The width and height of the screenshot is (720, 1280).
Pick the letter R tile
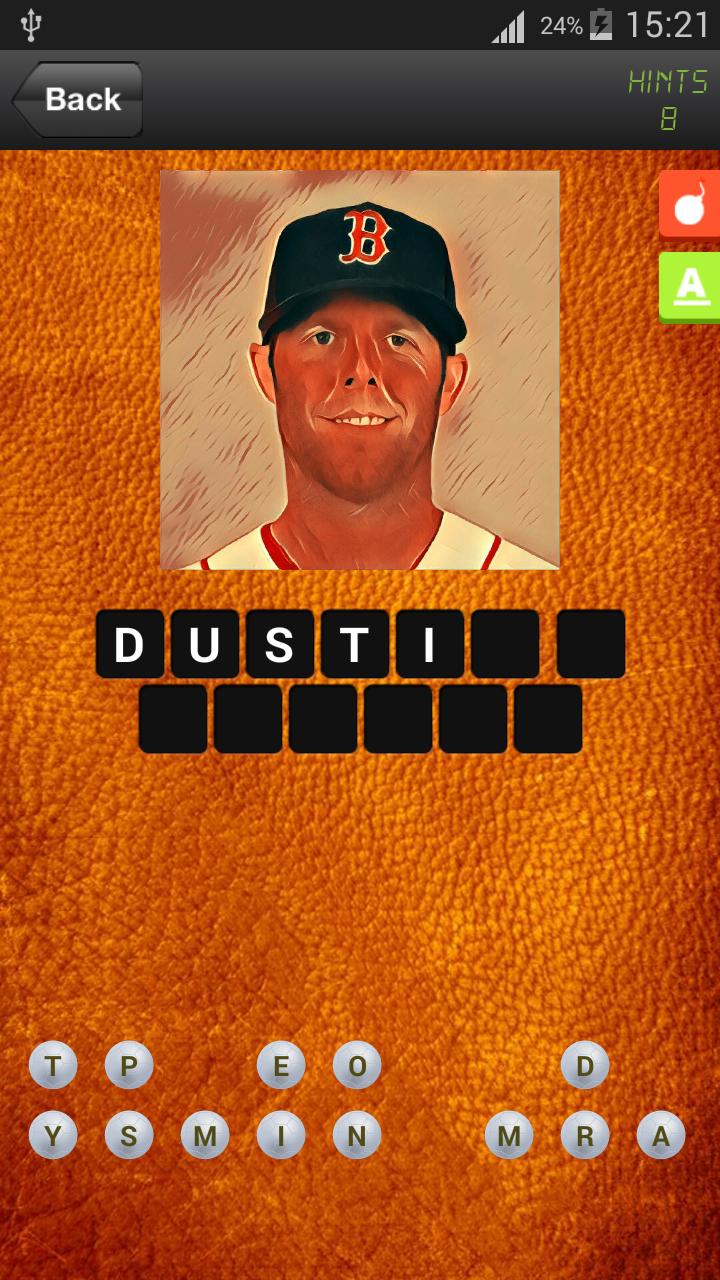585,1136
